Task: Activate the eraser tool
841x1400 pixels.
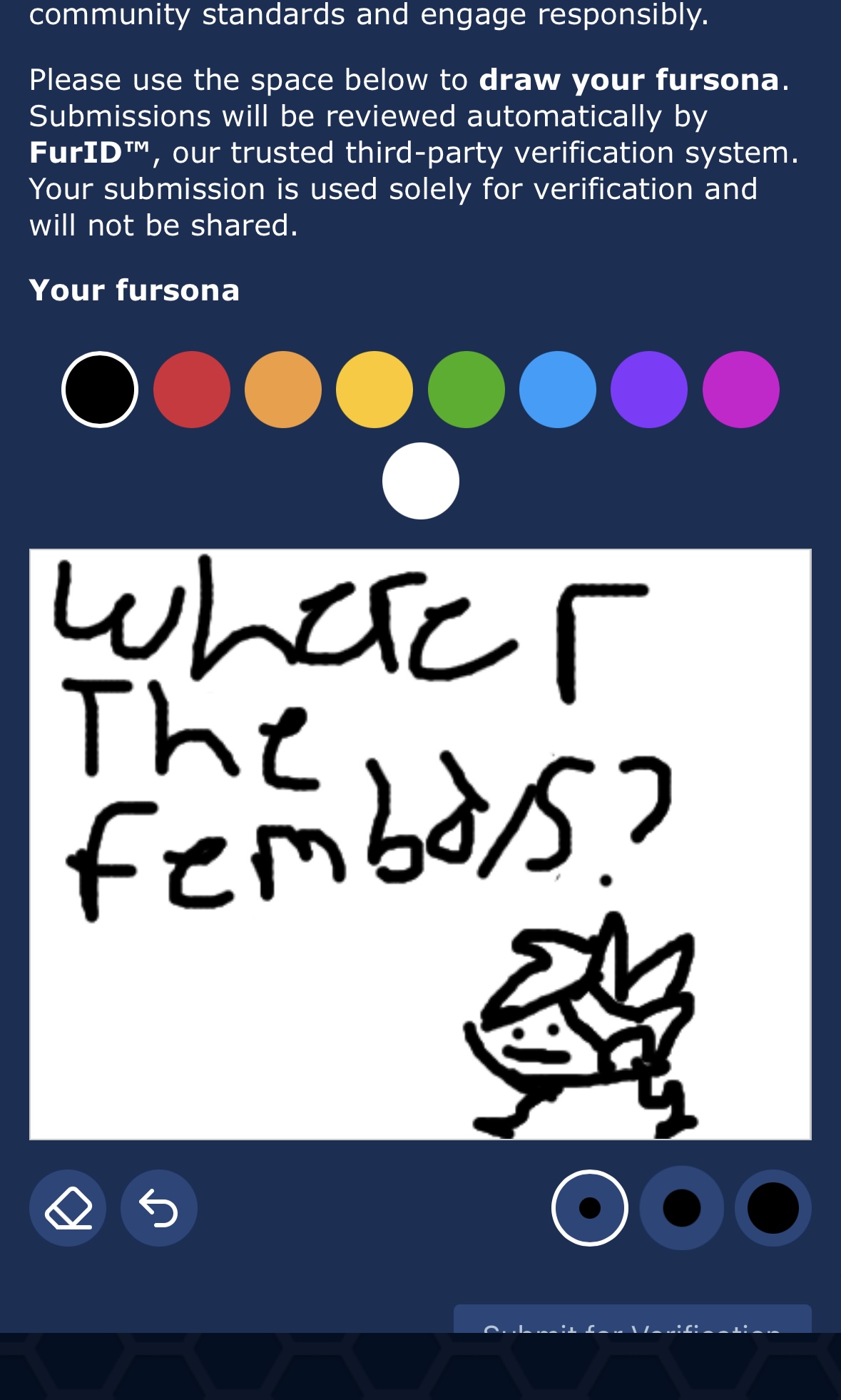Action: pos(68,1208)
